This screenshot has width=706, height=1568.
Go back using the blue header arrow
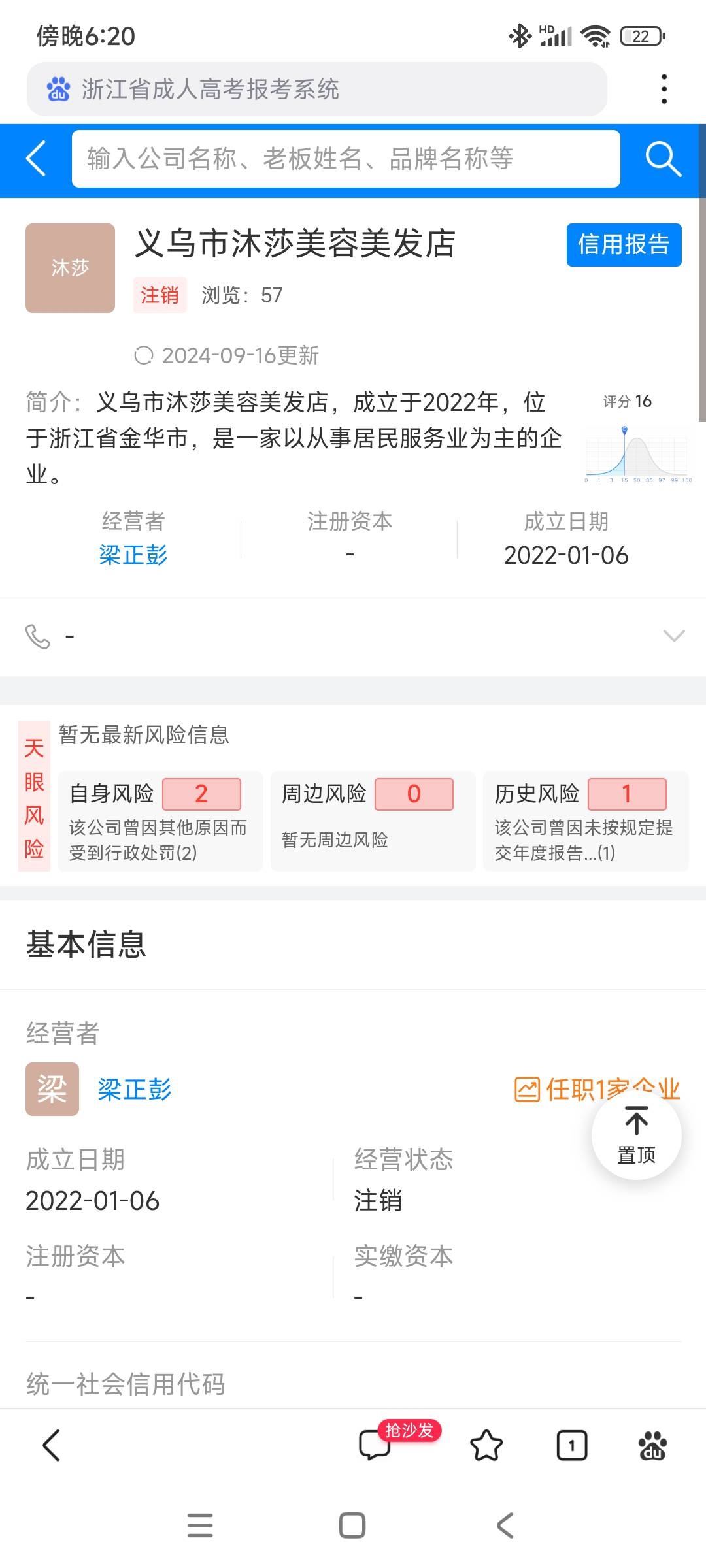[37, 159]
